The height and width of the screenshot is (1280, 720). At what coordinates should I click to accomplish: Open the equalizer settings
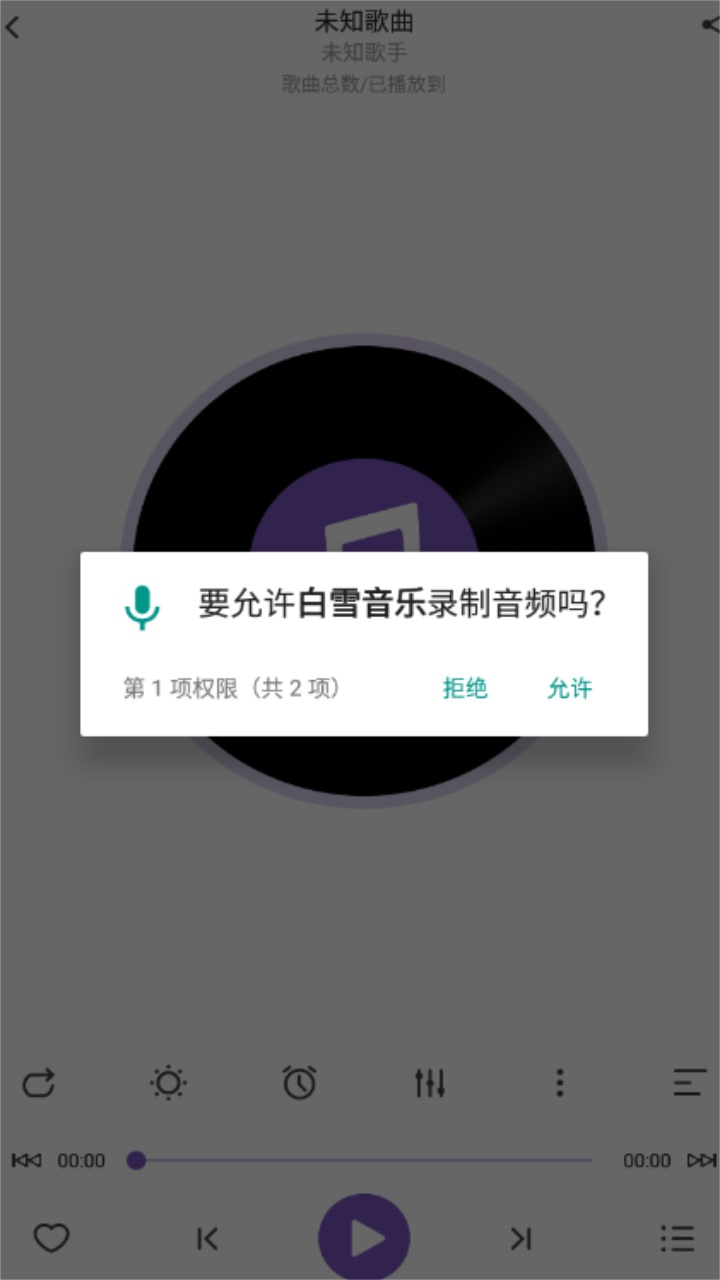coord(429,1082)
